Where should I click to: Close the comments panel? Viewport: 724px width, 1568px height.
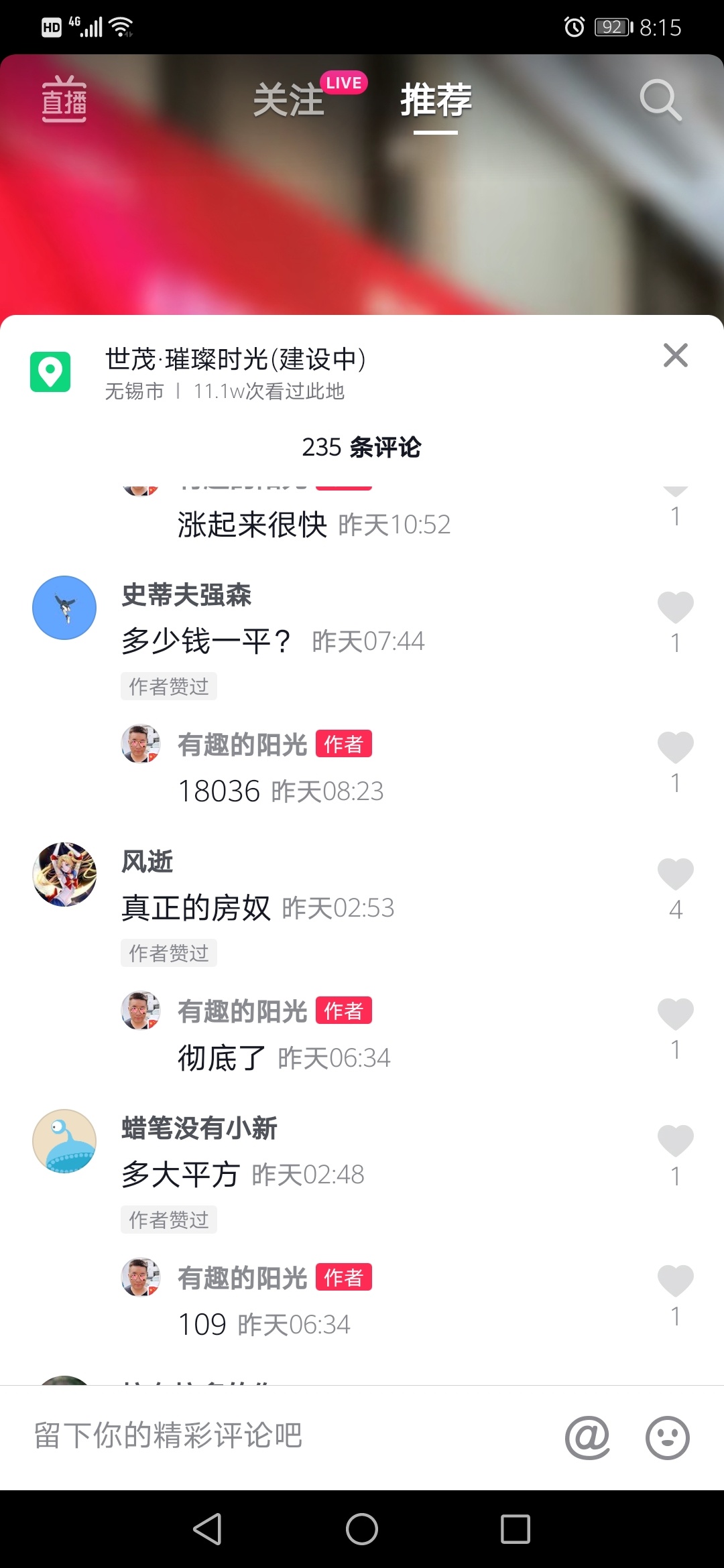675,355
